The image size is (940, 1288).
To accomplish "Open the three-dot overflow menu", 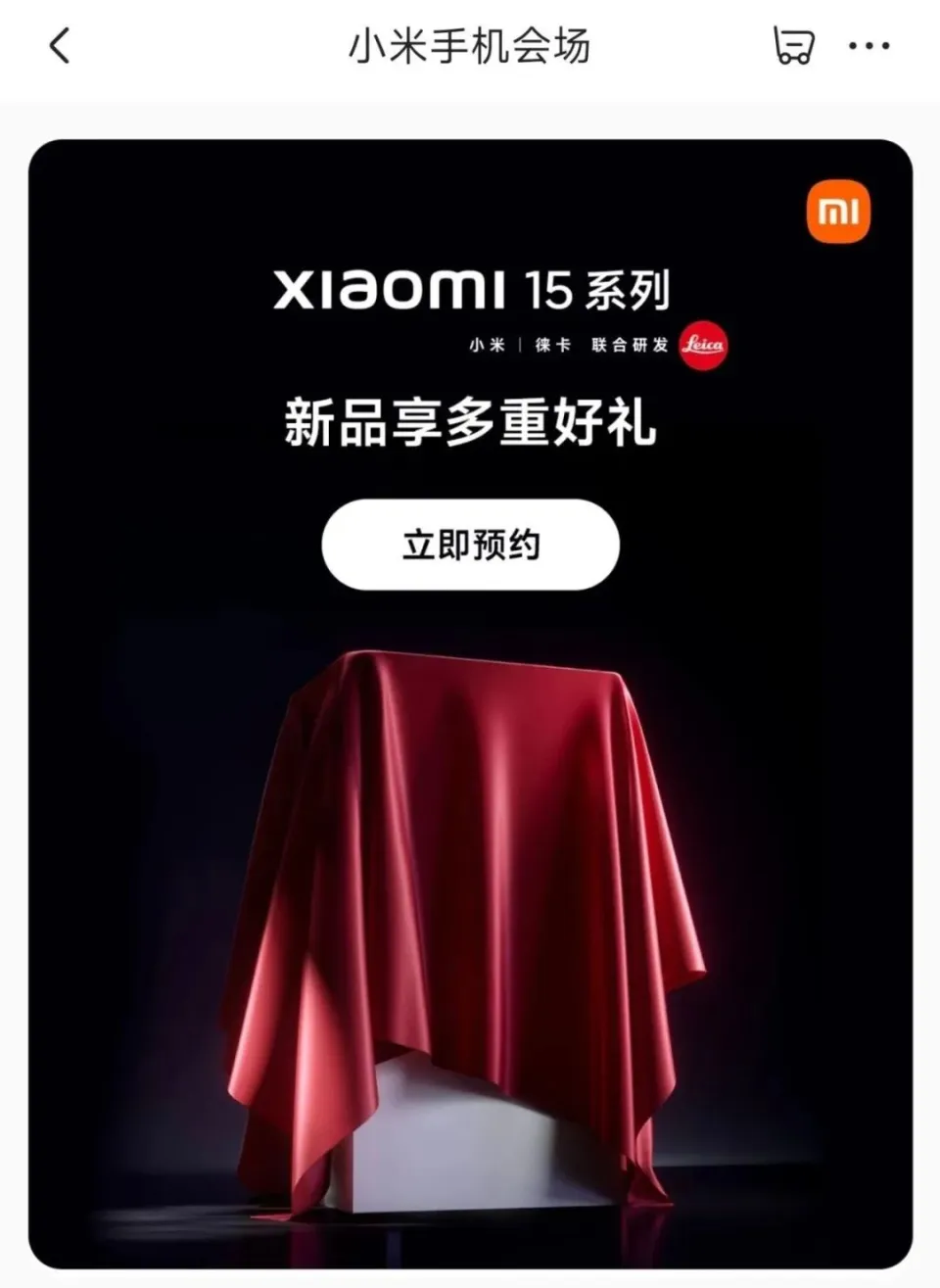I will tap(869, 46).
